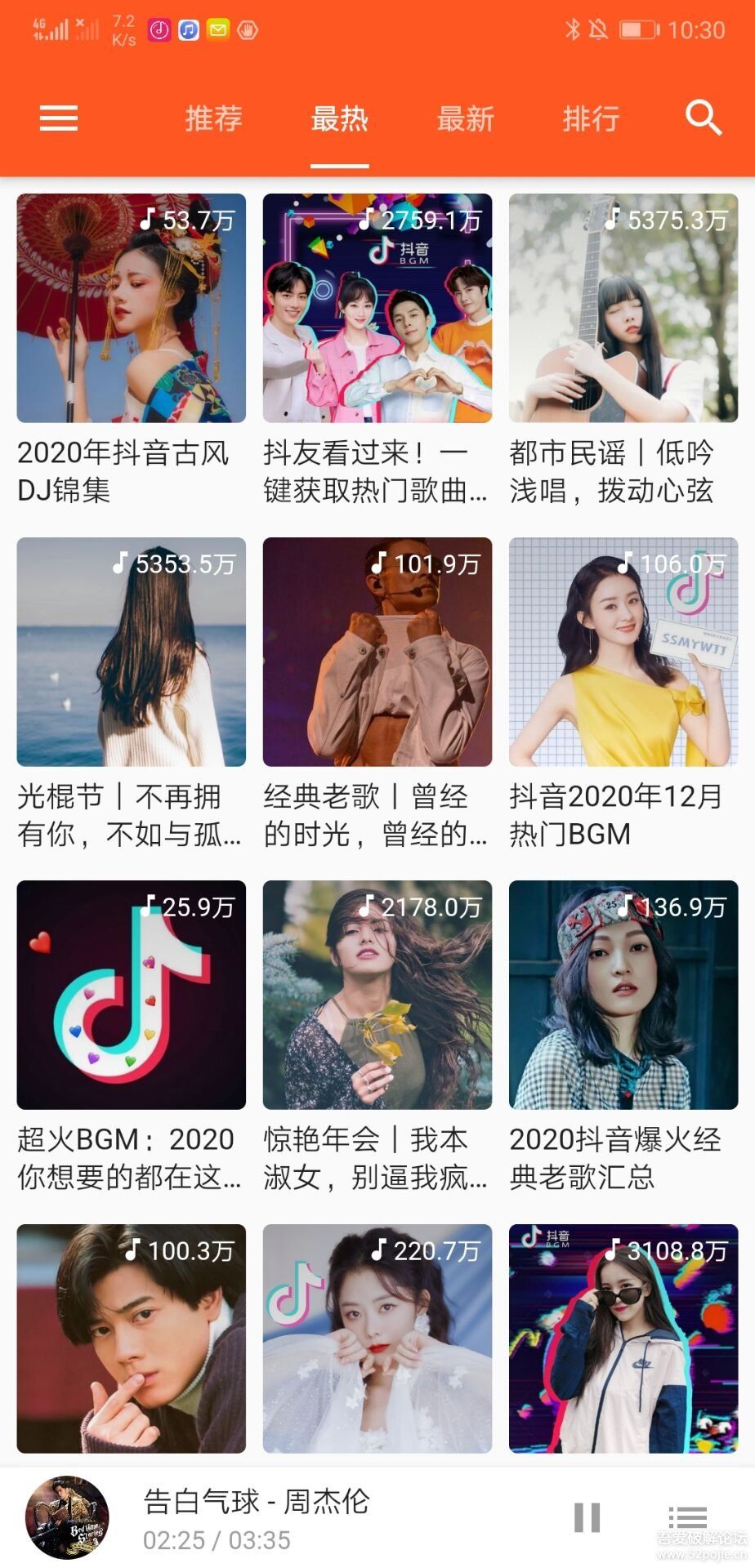755x1568 pixels.
Task: Open the 惊艳年会 playlist card
Action: click(377, 995)
